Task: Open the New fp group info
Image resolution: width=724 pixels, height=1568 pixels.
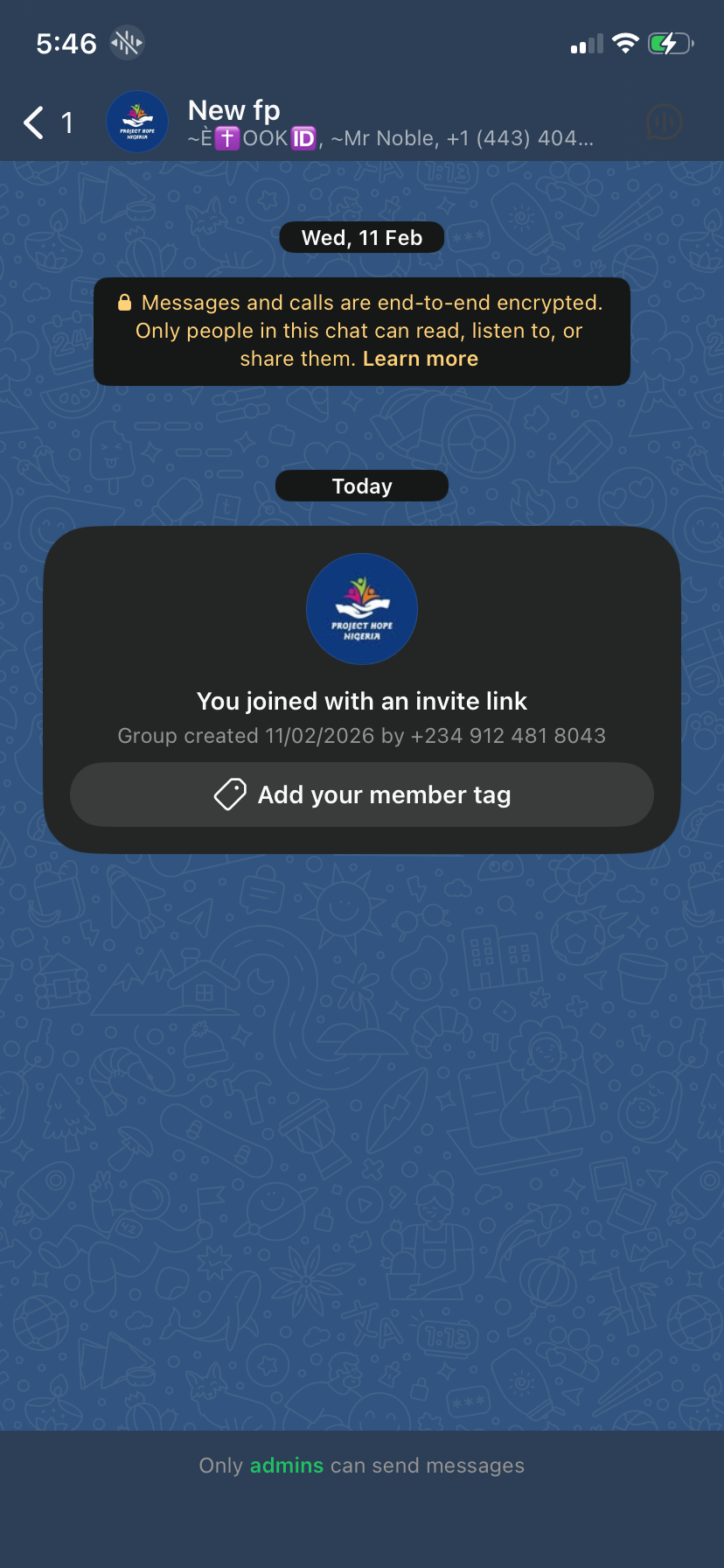Action: point(233,111)
